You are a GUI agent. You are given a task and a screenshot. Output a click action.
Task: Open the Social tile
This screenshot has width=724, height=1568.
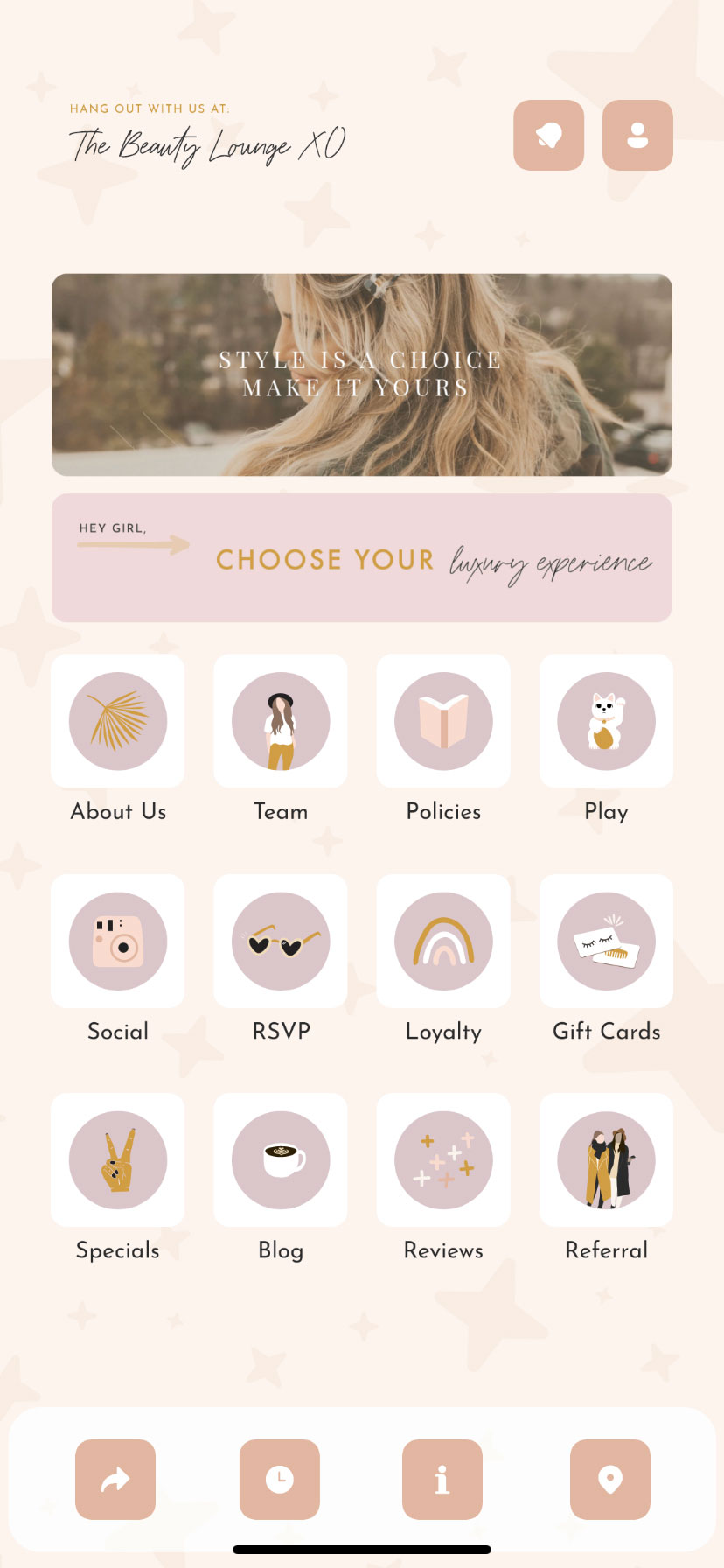pos(118,941)
